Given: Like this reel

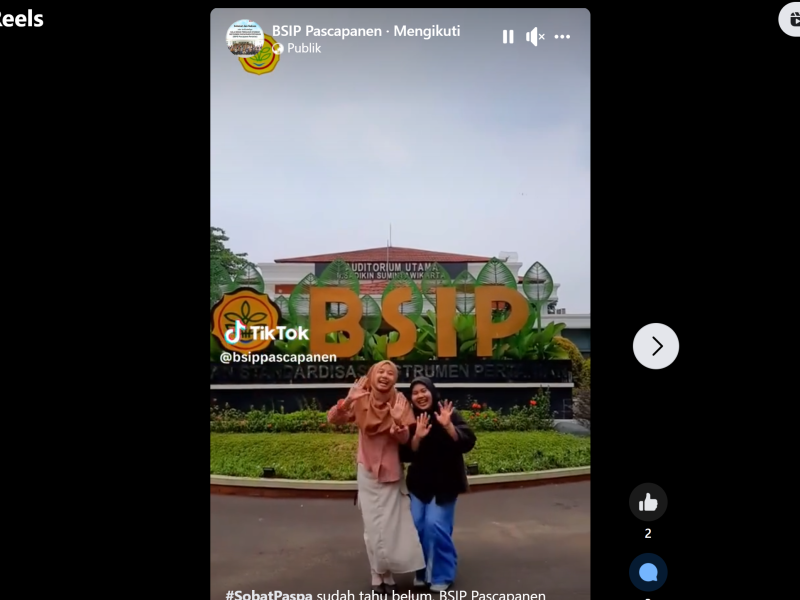Looking at the screenshot, I should tap(648, 502).
